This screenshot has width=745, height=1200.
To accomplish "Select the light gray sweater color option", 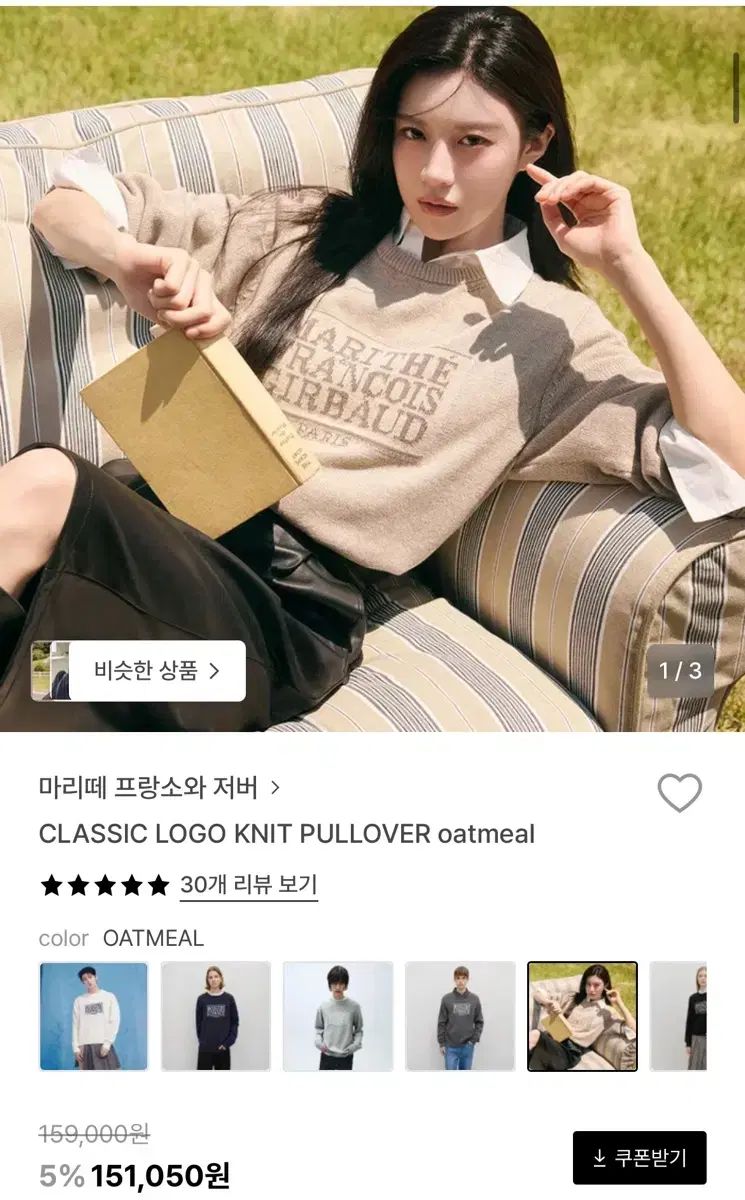I will [338, 1016].
